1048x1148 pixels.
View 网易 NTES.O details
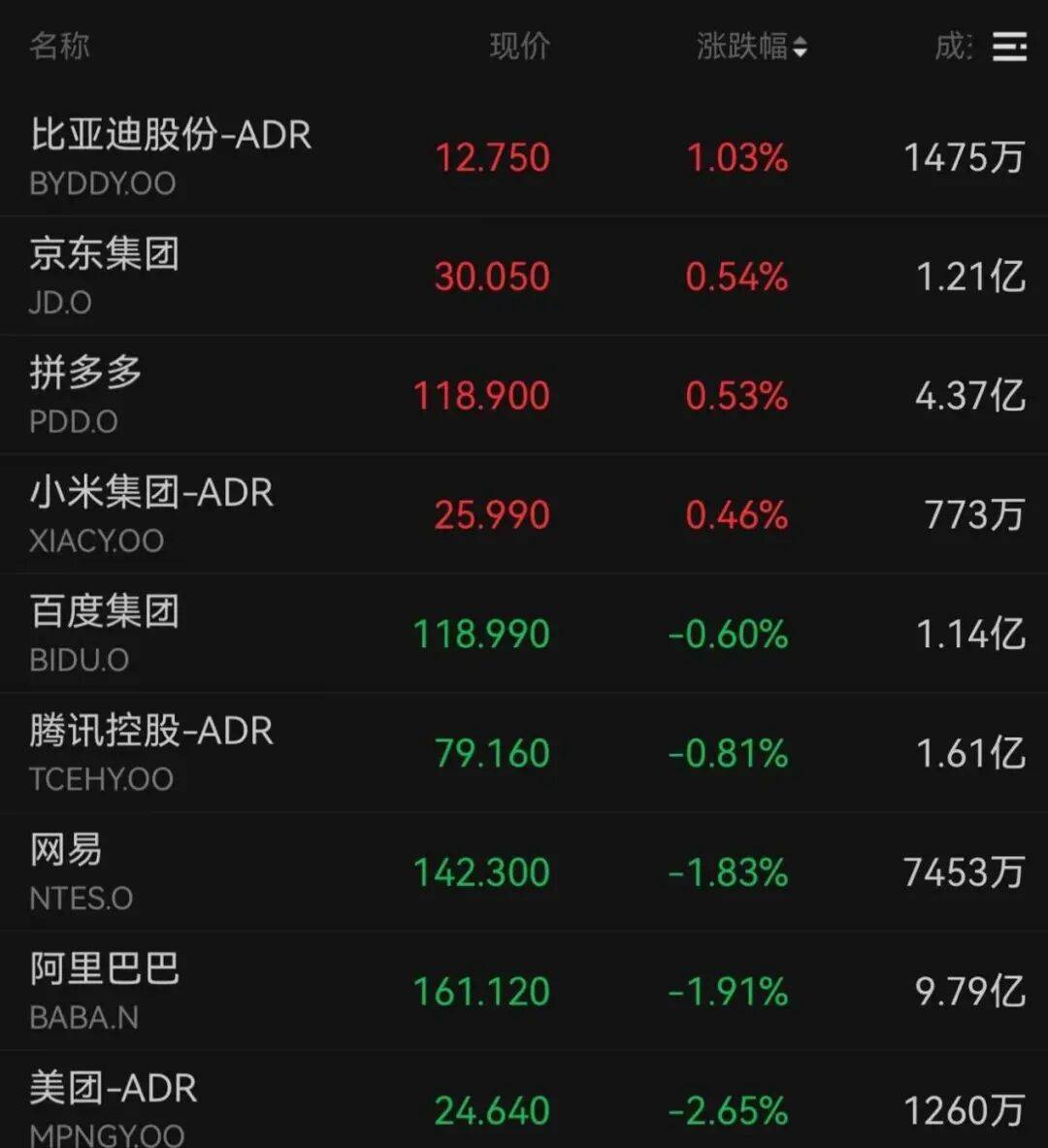pyautogui.click(x=82, y=872)
